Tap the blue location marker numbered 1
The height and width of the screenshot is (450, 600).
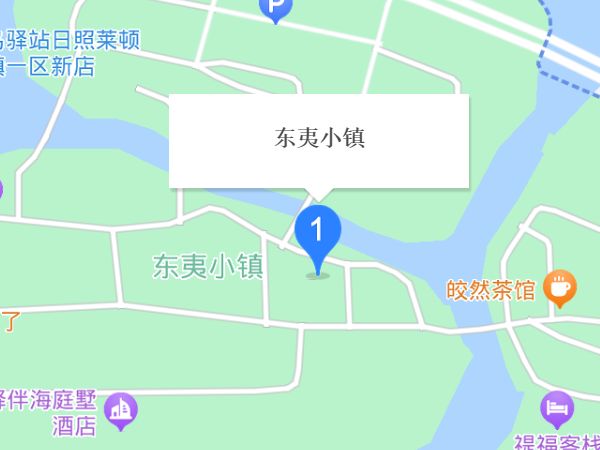point(318,232)
